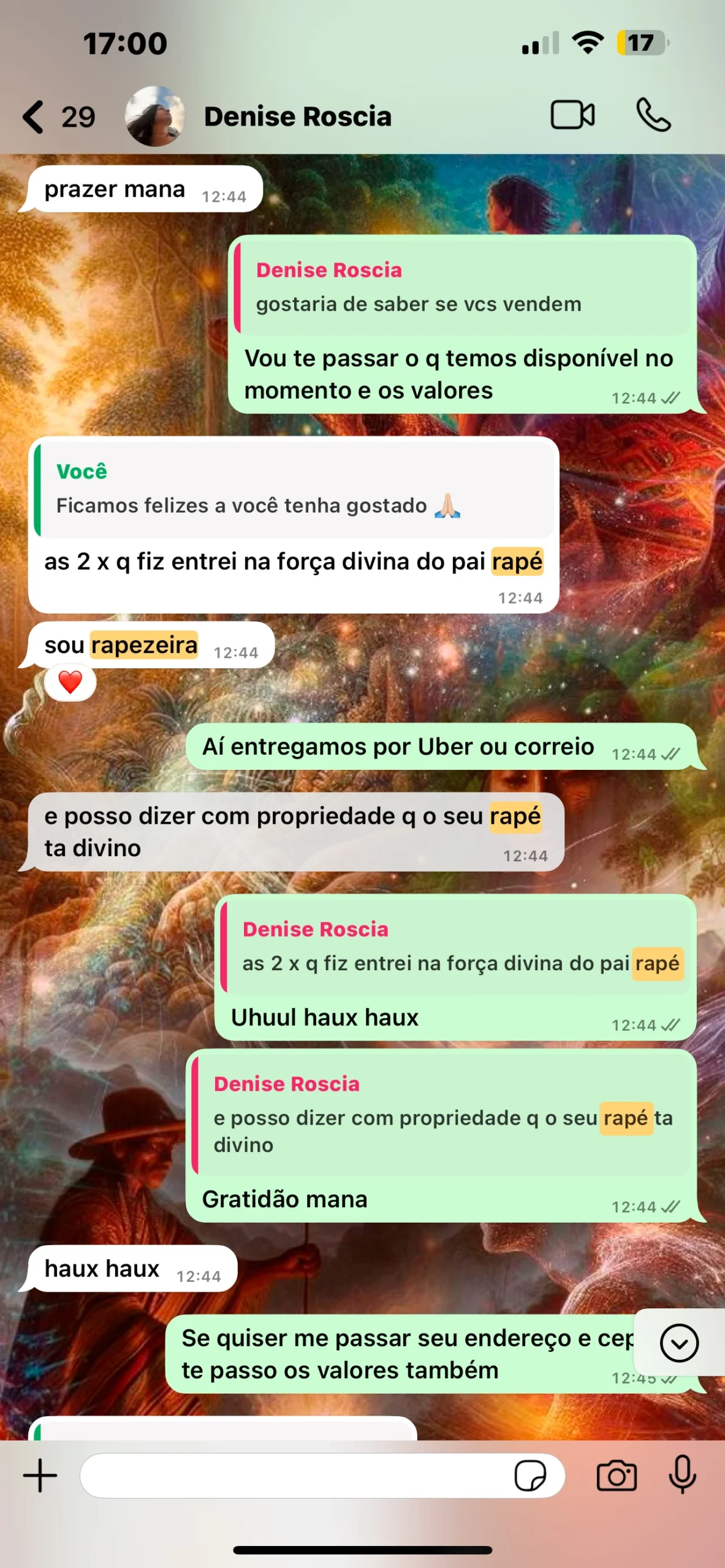The width and height of the screenshot is (725, 1568).
Task: Open the attachment plus menu
Action: (x=40, y=1476)
